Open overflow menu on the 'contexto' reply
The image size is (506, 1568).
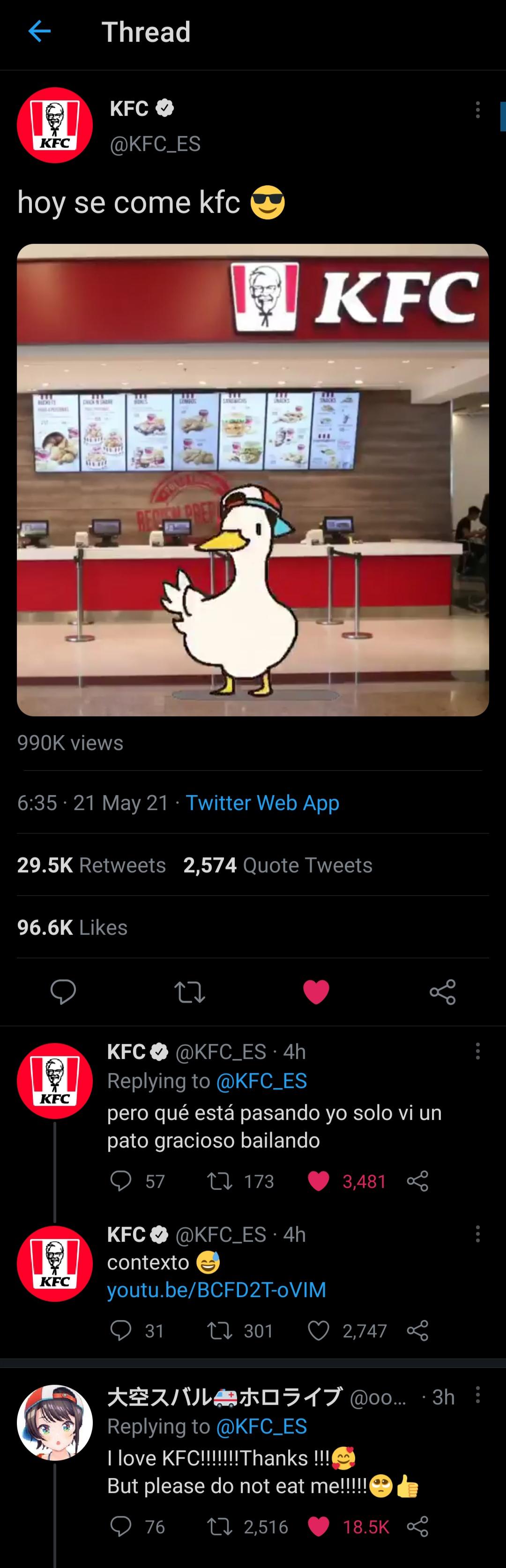[477, 1234]
